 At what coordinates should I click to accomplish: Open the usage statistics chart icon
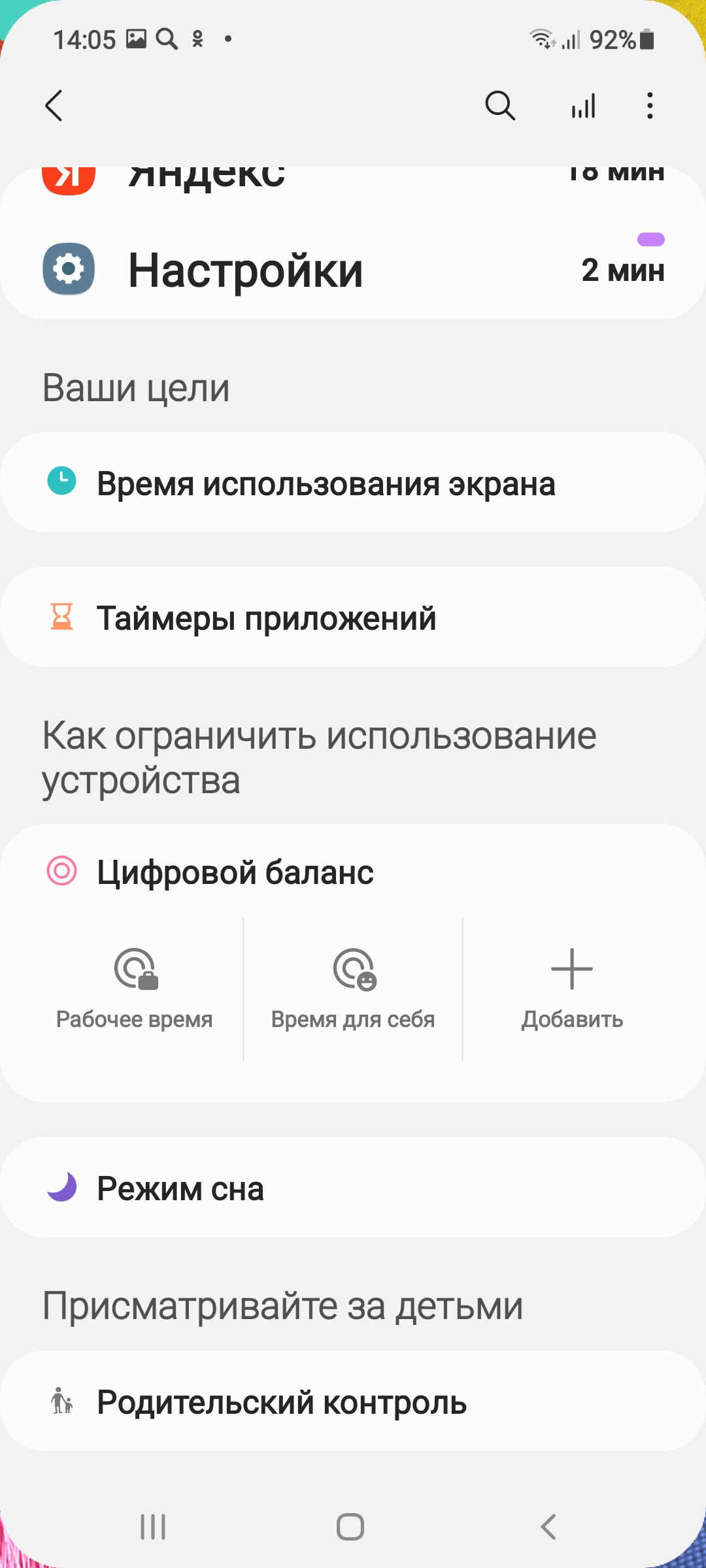click(x=583, y=106)
